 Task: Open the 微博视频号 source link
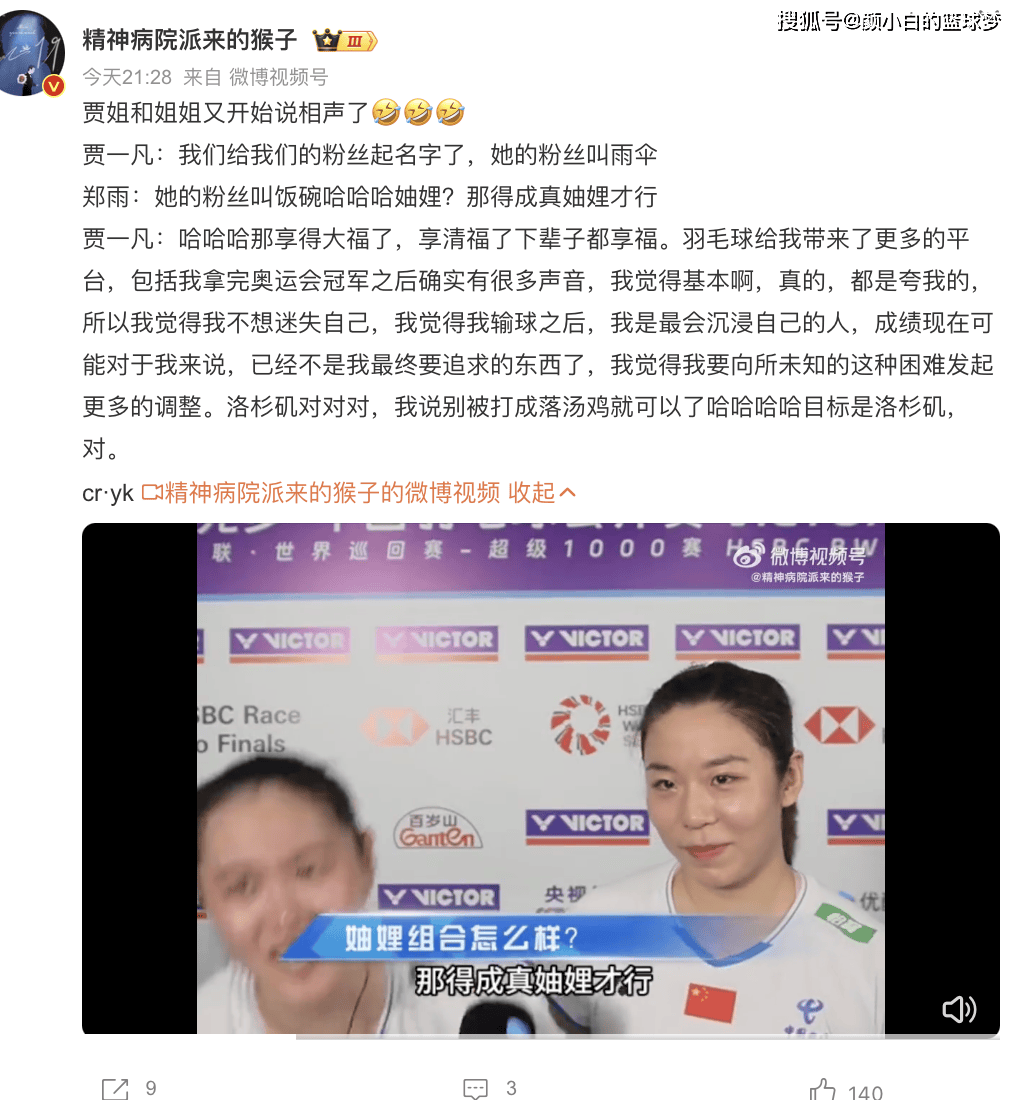coord(279,76)
